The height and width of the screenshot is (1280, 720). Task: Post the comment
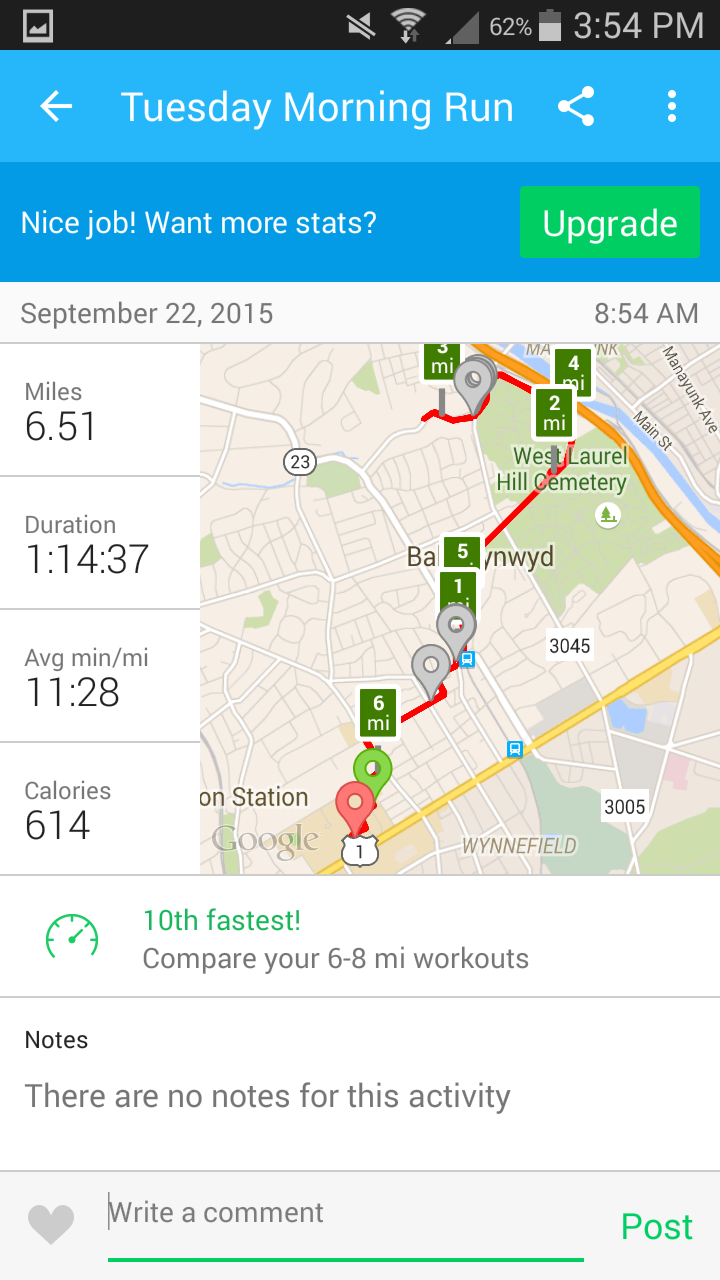(656, 1226)
